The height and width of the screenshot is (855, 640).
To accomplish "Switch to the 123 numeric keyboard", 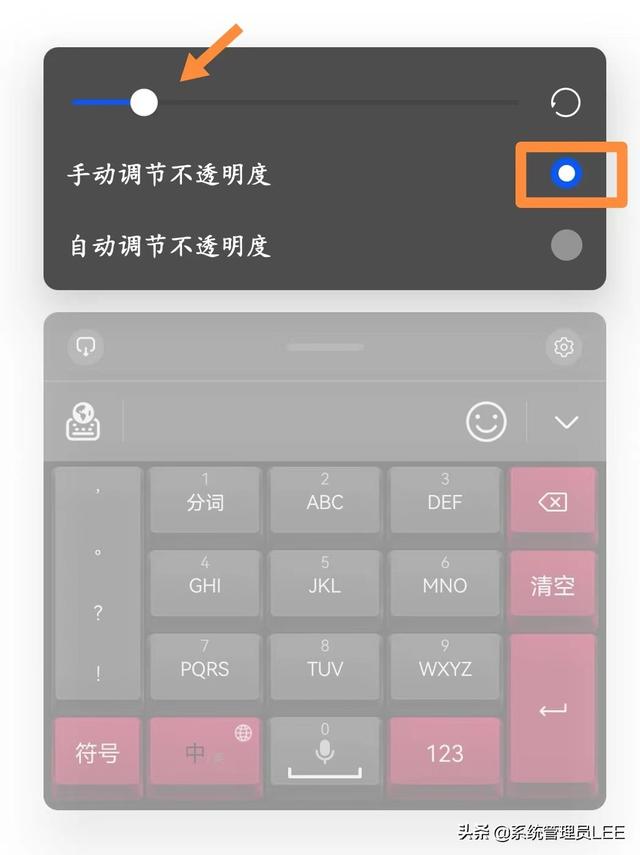I will (445, 752).
